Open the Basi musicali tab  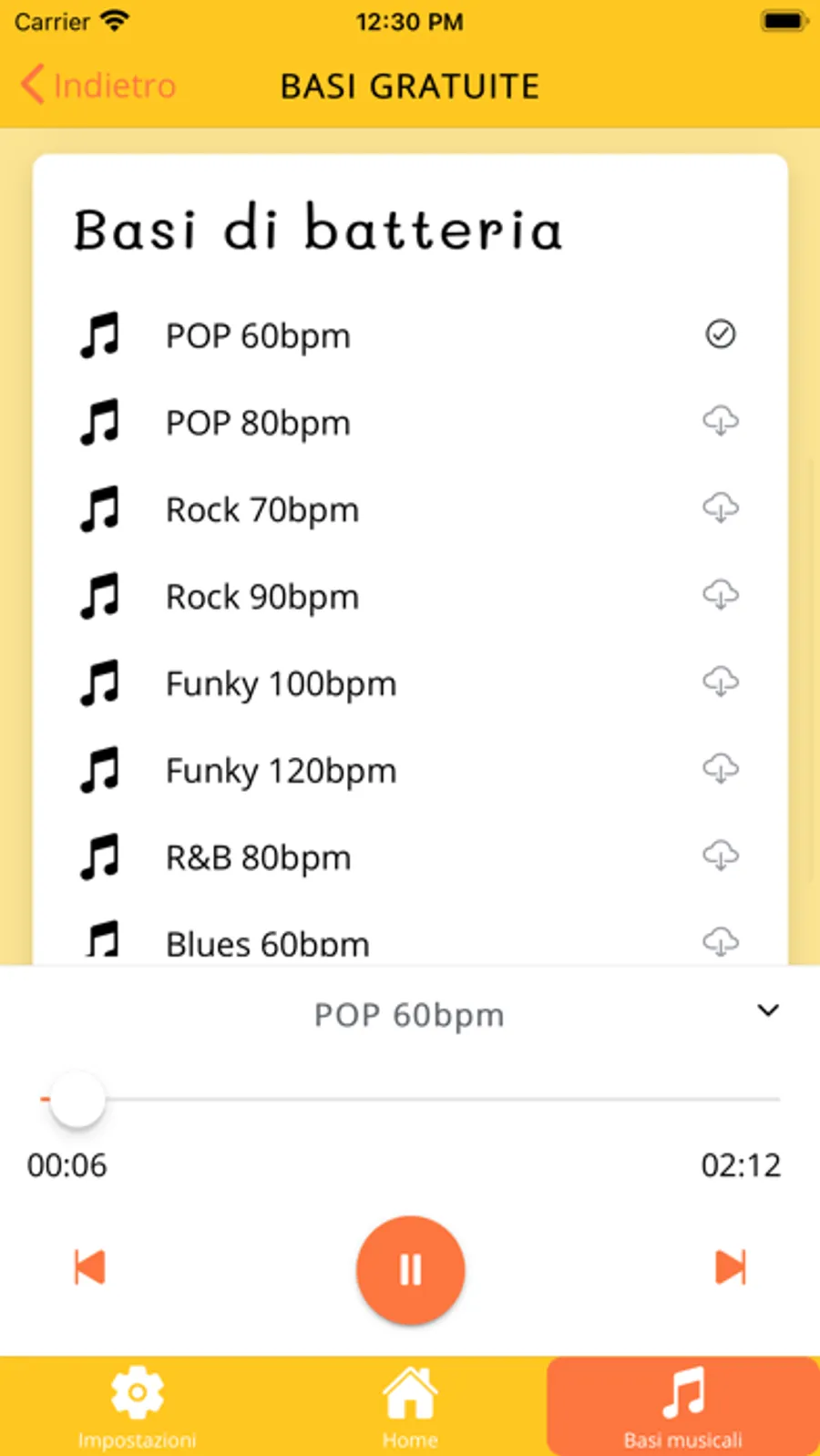point(683,1406)
